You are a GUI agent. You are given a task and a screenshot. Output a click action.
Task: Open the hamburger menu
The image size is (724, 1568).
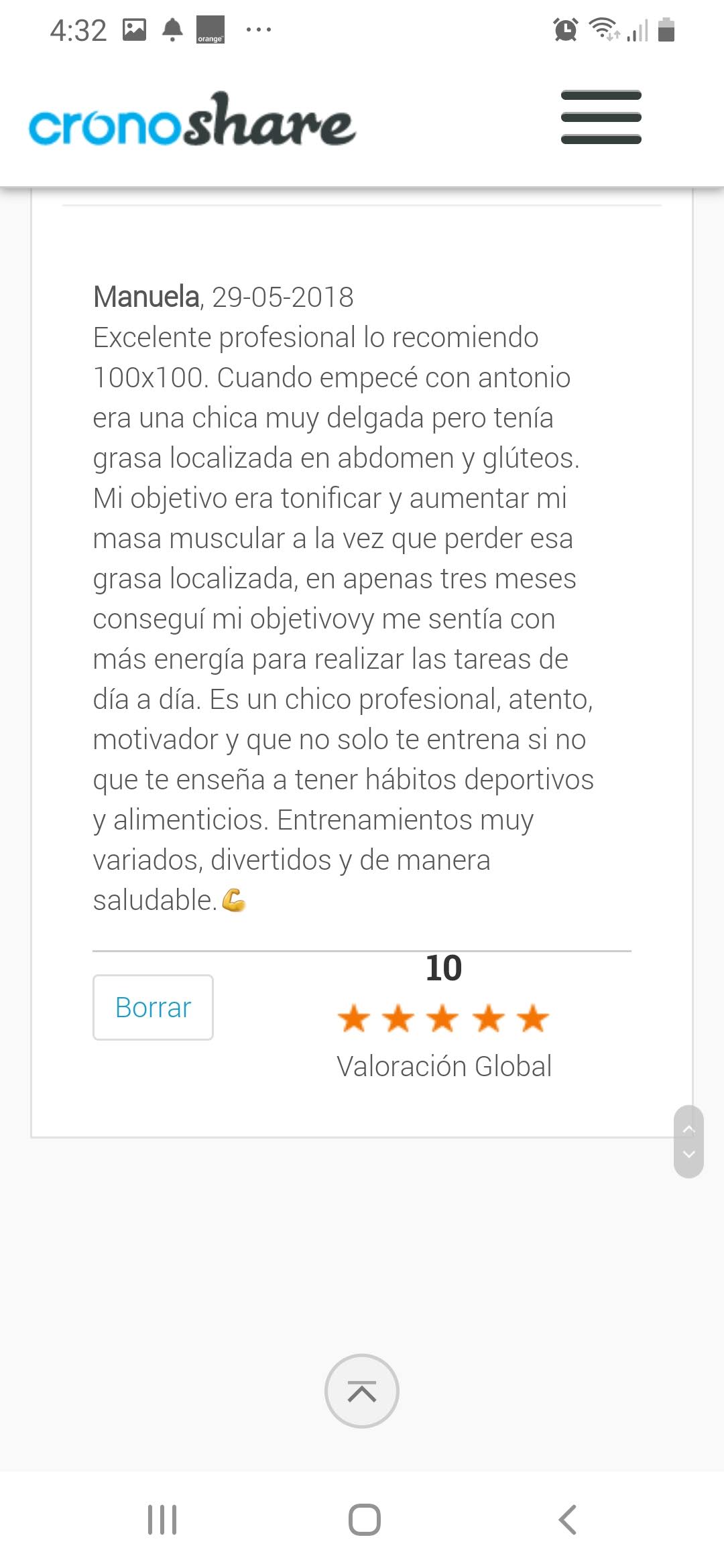click(601, 117)
